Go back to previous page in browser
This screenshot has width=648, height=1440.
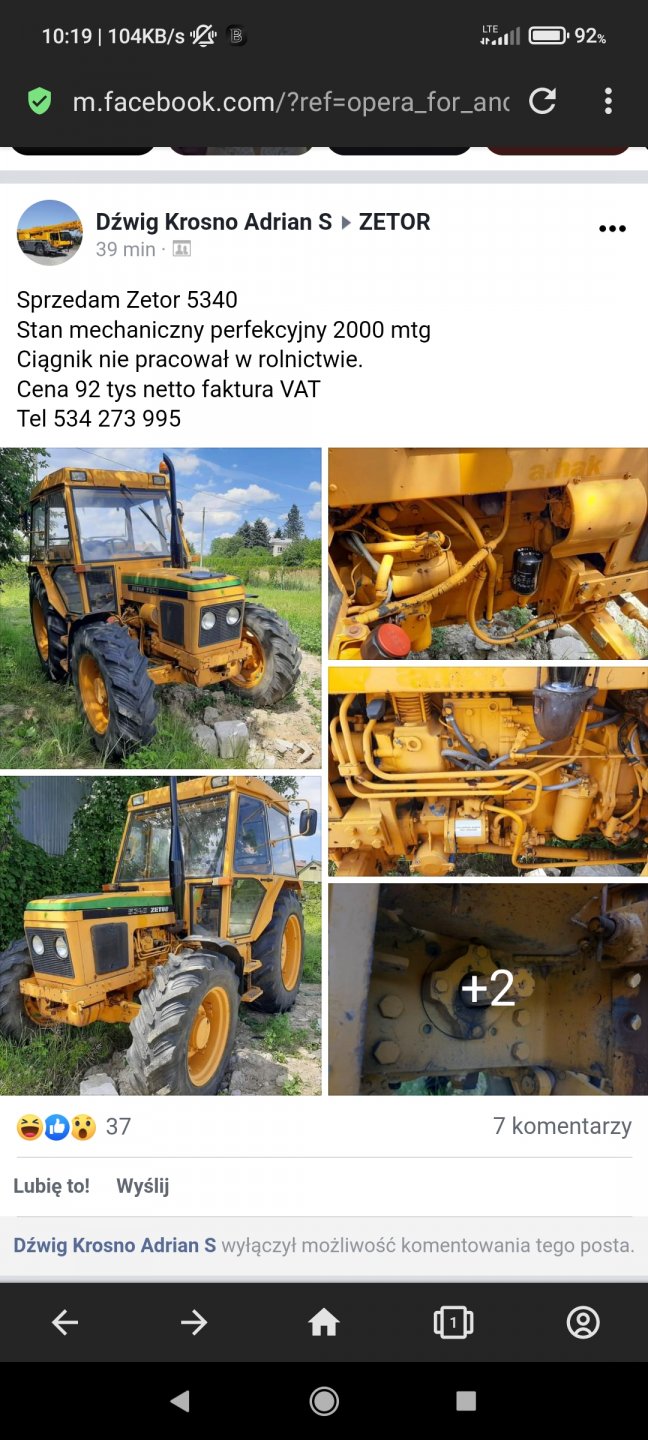65,1322
